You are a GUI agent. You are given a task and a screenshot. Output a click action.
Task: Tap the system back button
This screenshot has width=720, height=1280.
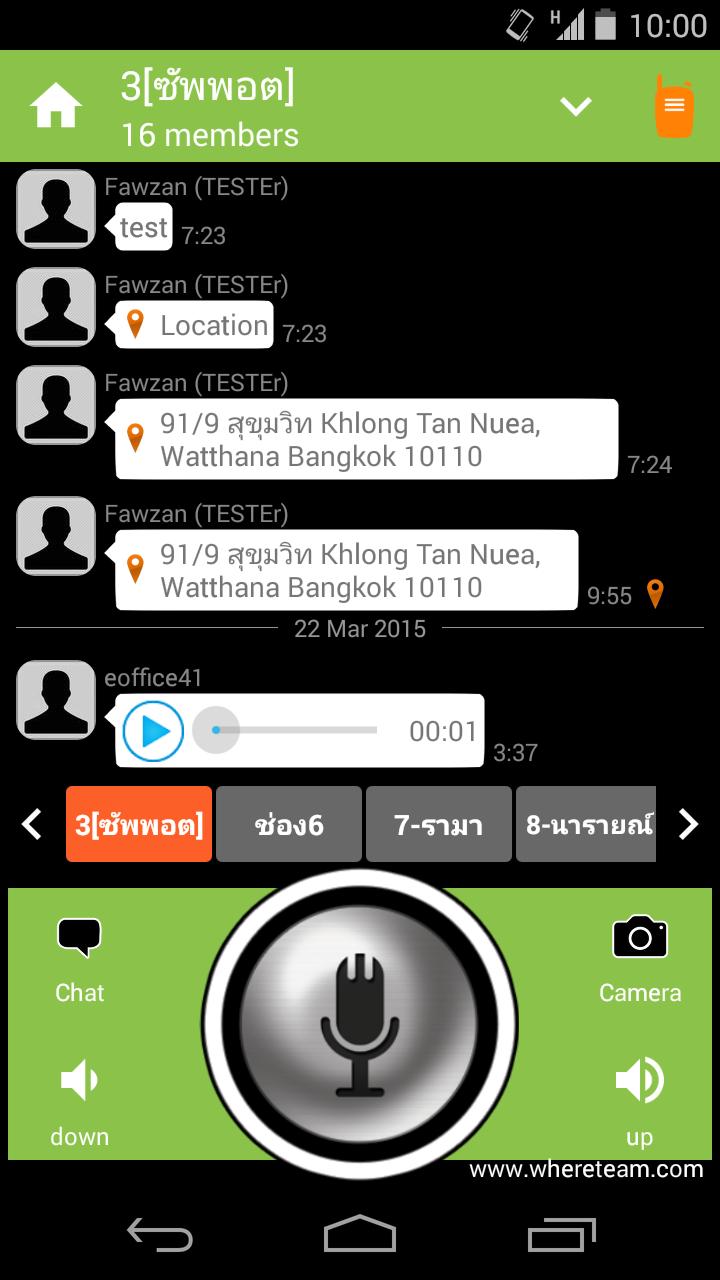pos(160,1234)
